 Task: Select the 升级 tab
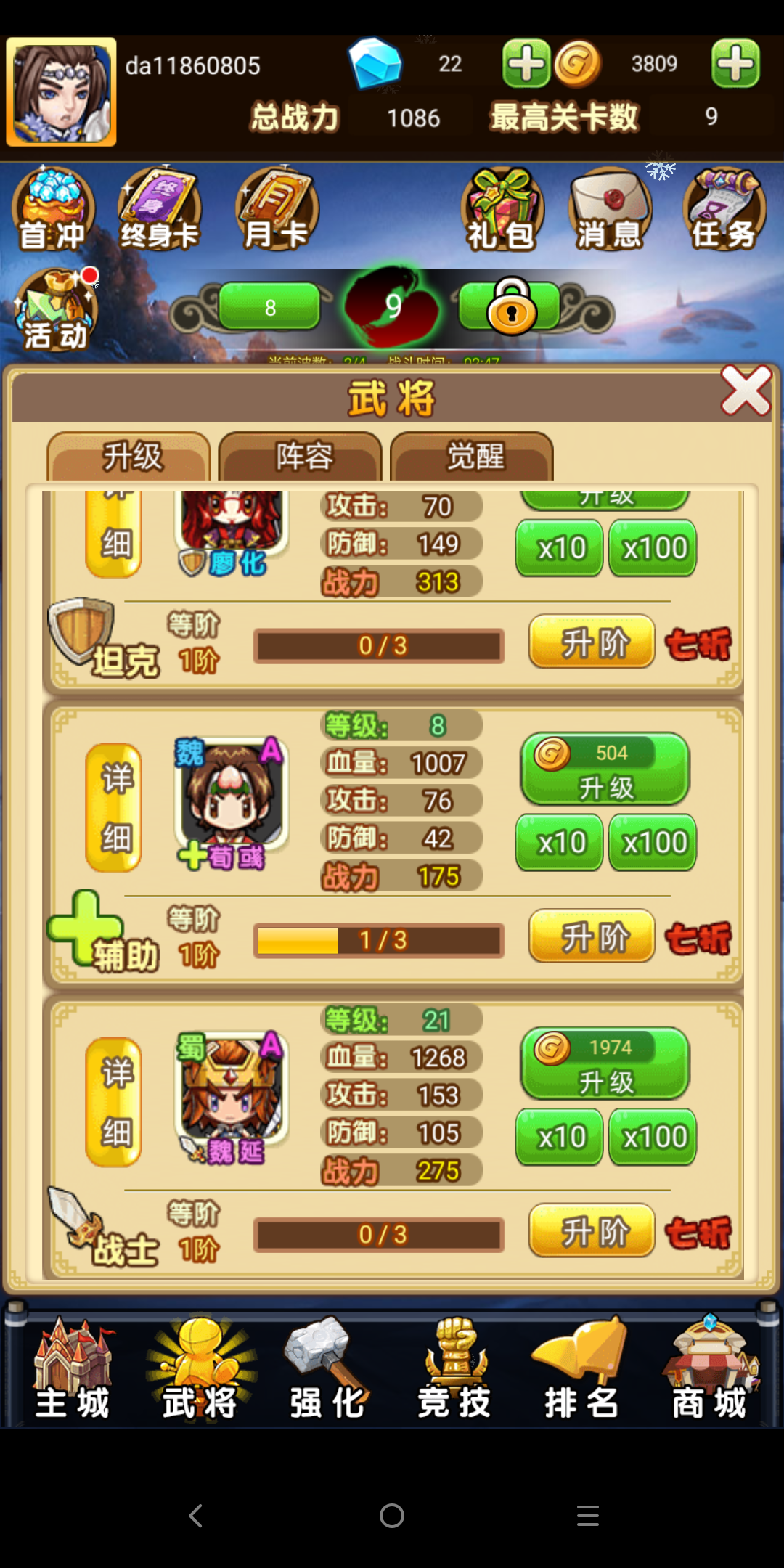coord(129,457)
